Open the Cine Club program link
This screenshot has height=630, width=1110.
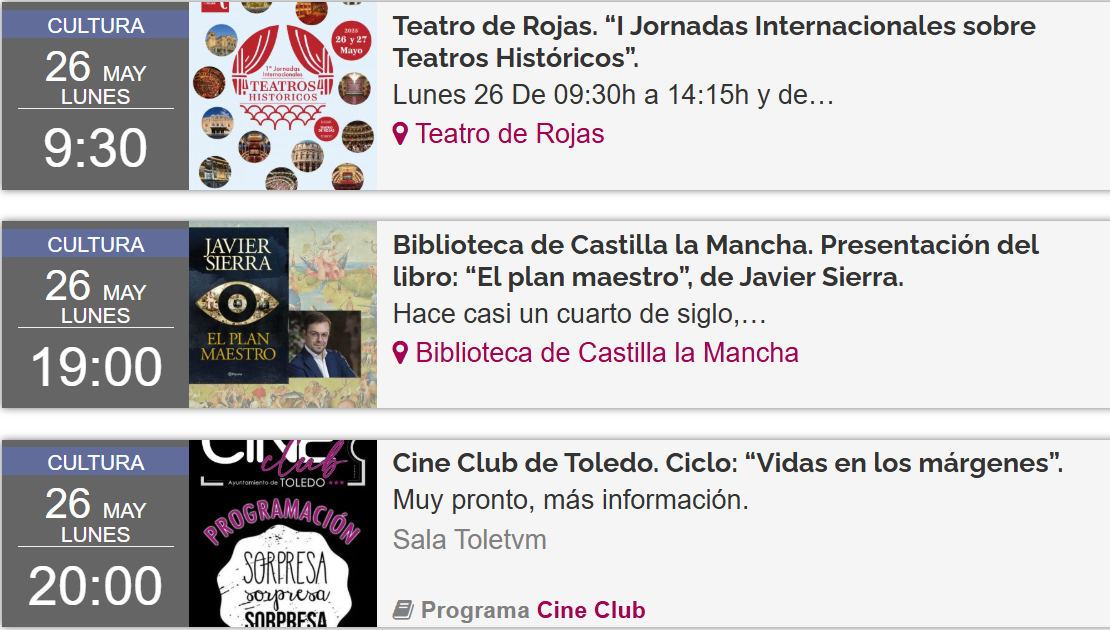coord(590,610)
